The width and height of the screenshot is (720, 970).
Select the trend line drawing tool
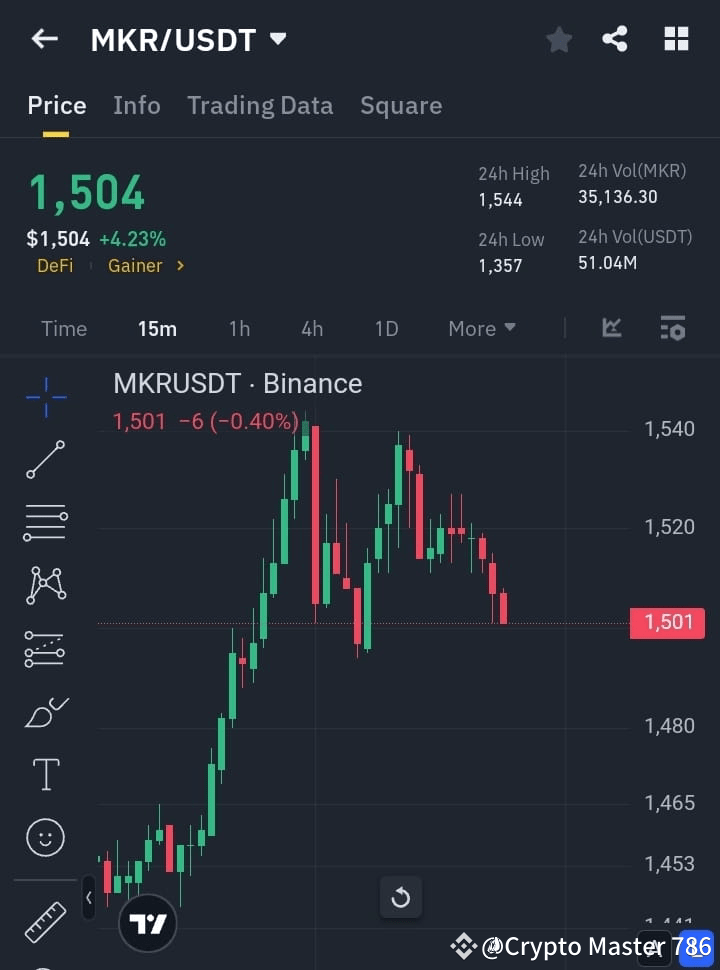point(45,460)
